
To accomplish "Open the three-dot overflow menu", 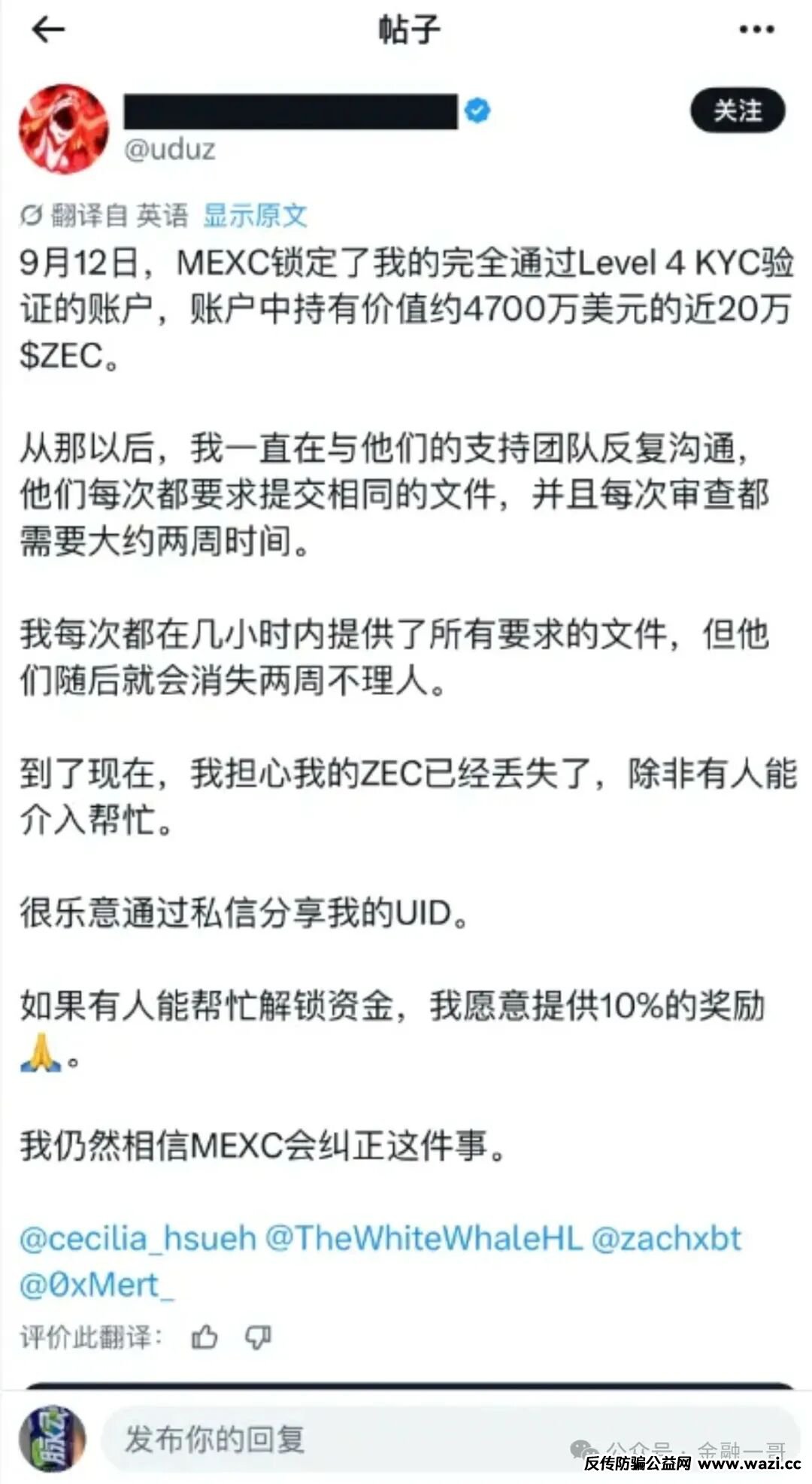I will pyautogui.click(x=756, y=30).
